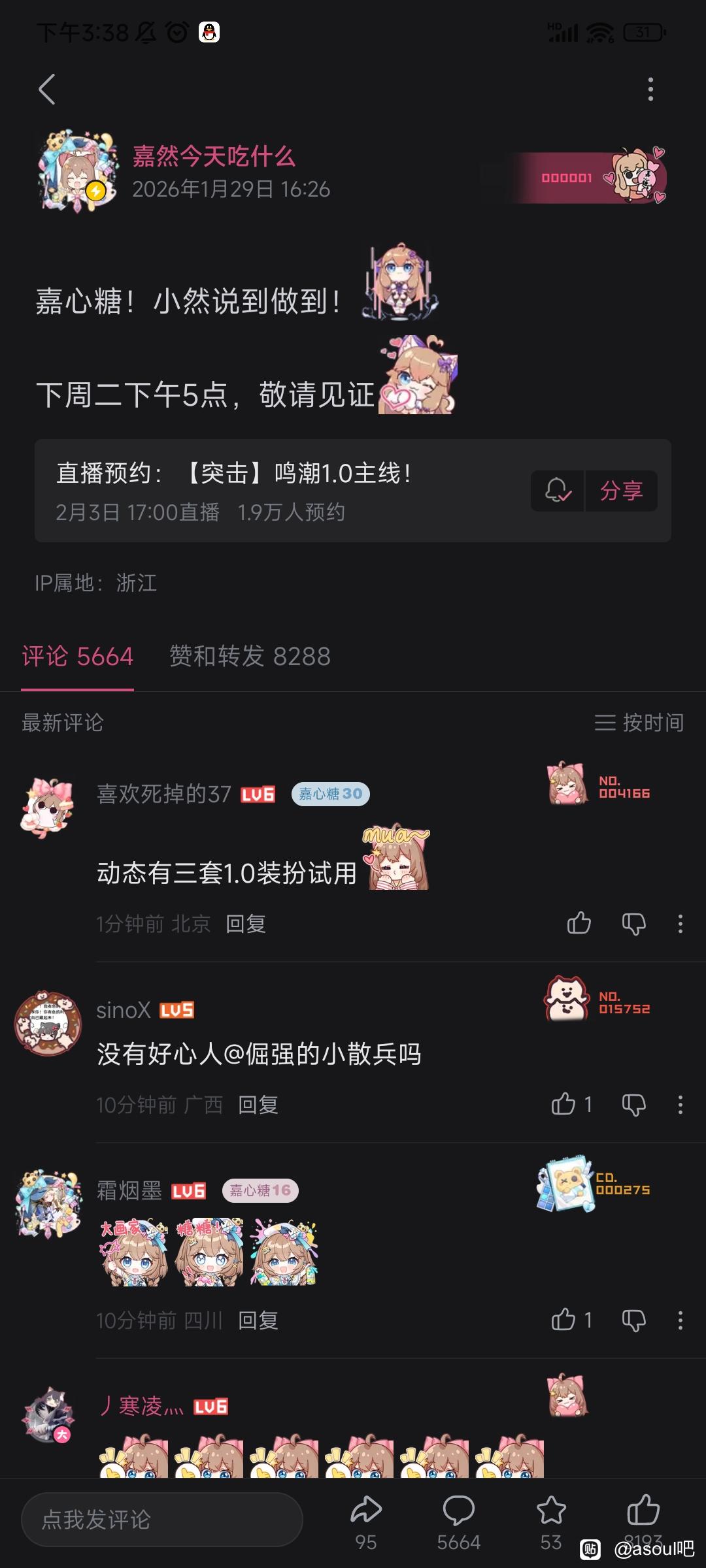Dislike sinoX's comment
Viewport: 706px width, 1568px height.
point(633,1105)
